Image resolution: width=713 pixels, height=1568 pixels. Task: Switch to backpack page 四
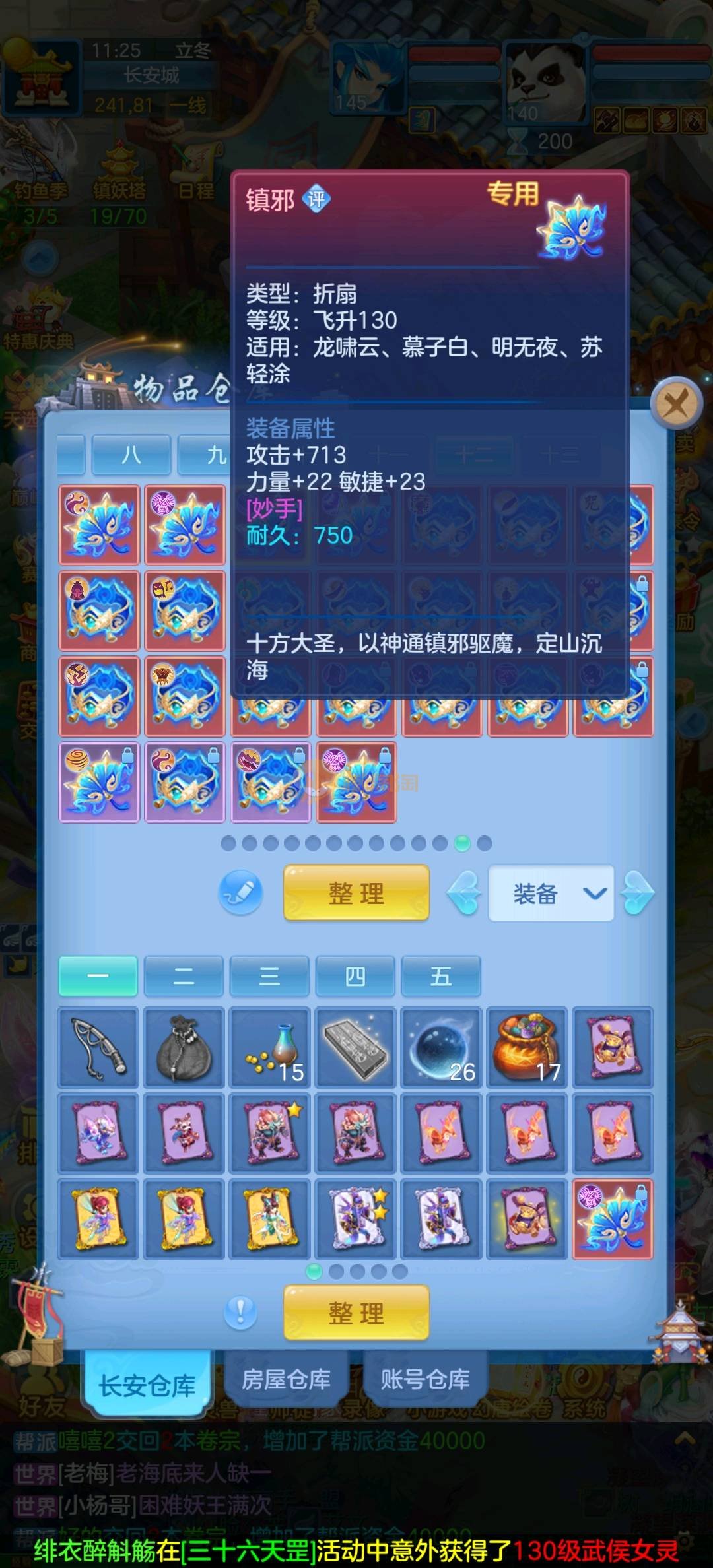[355, 976]
